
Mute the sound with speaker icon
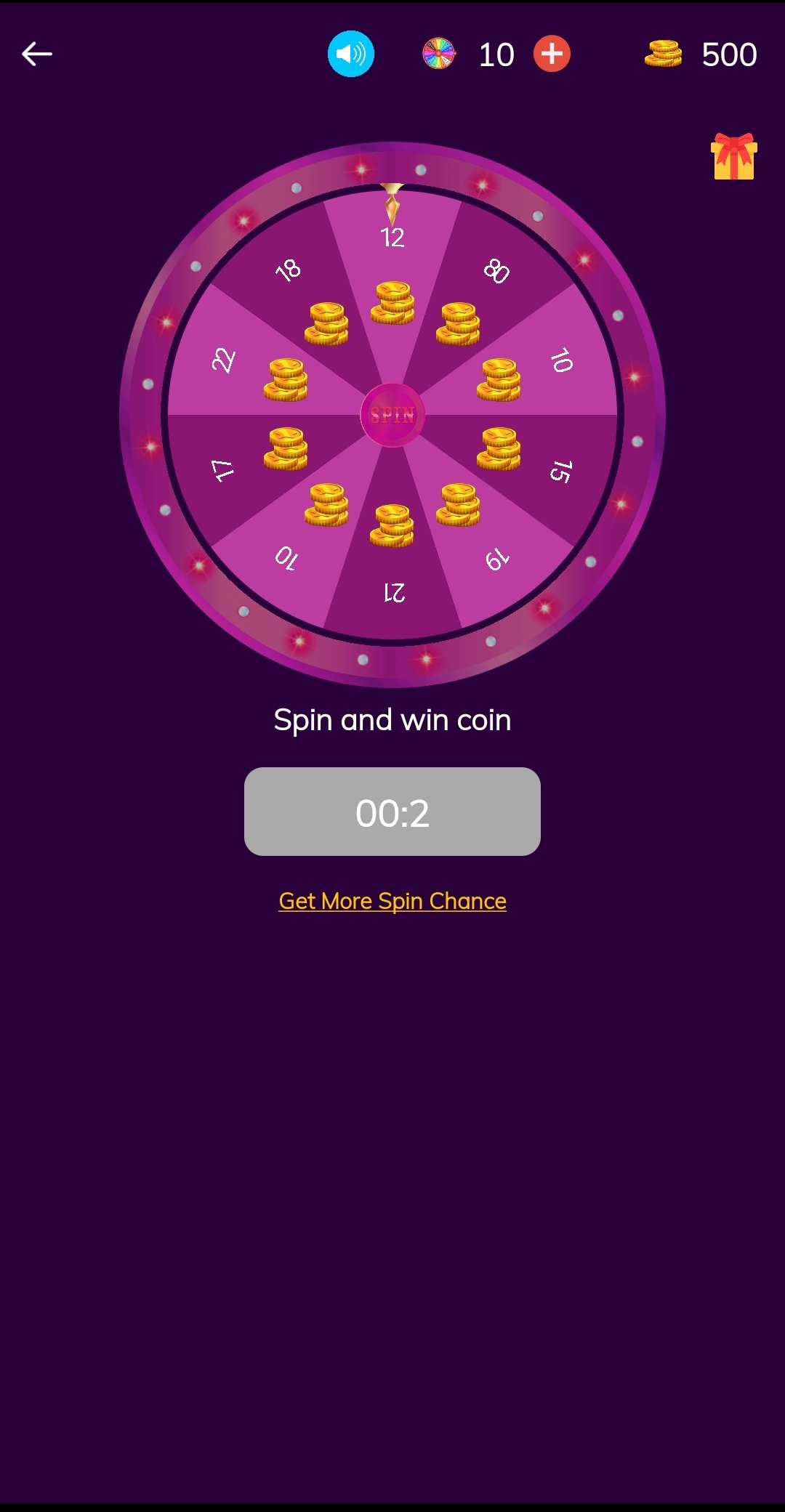[351, 54]
